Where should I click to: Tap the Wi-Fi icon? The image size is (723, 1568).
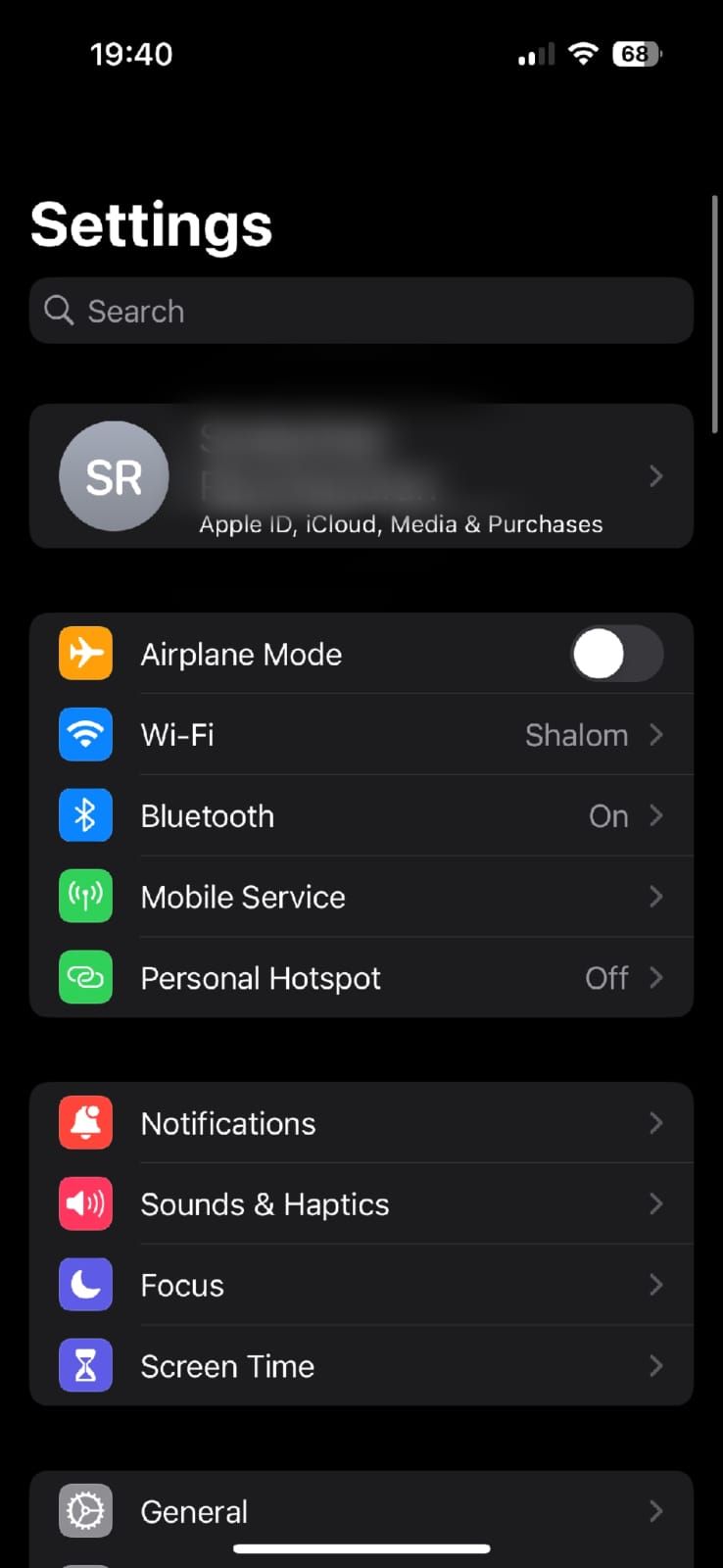[x=85, y=734]
